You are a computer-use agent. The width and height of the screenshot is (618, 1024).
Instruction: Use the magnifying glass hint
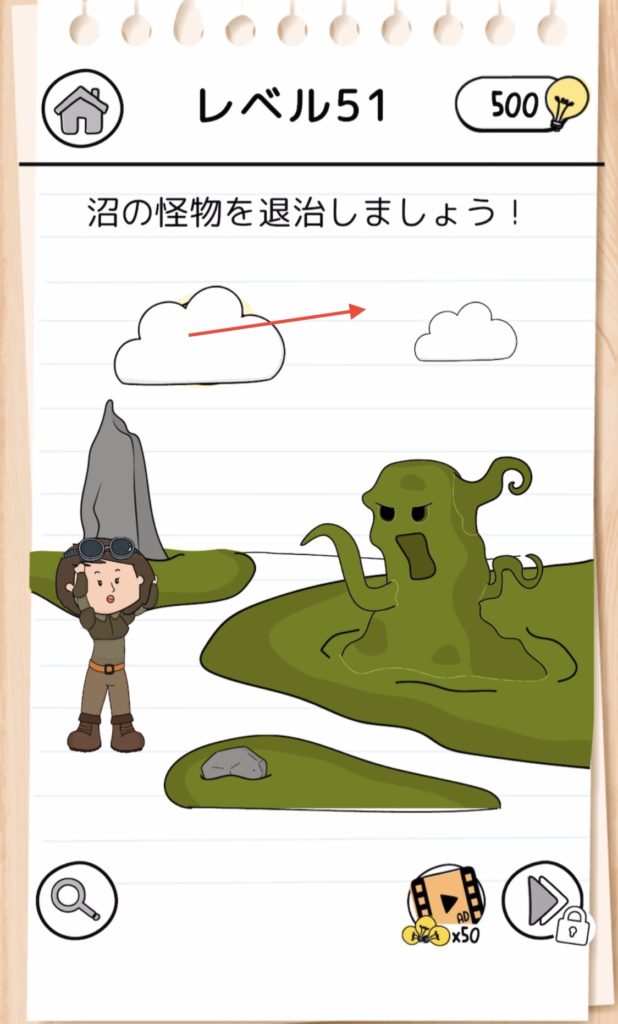tap(77, 900)
